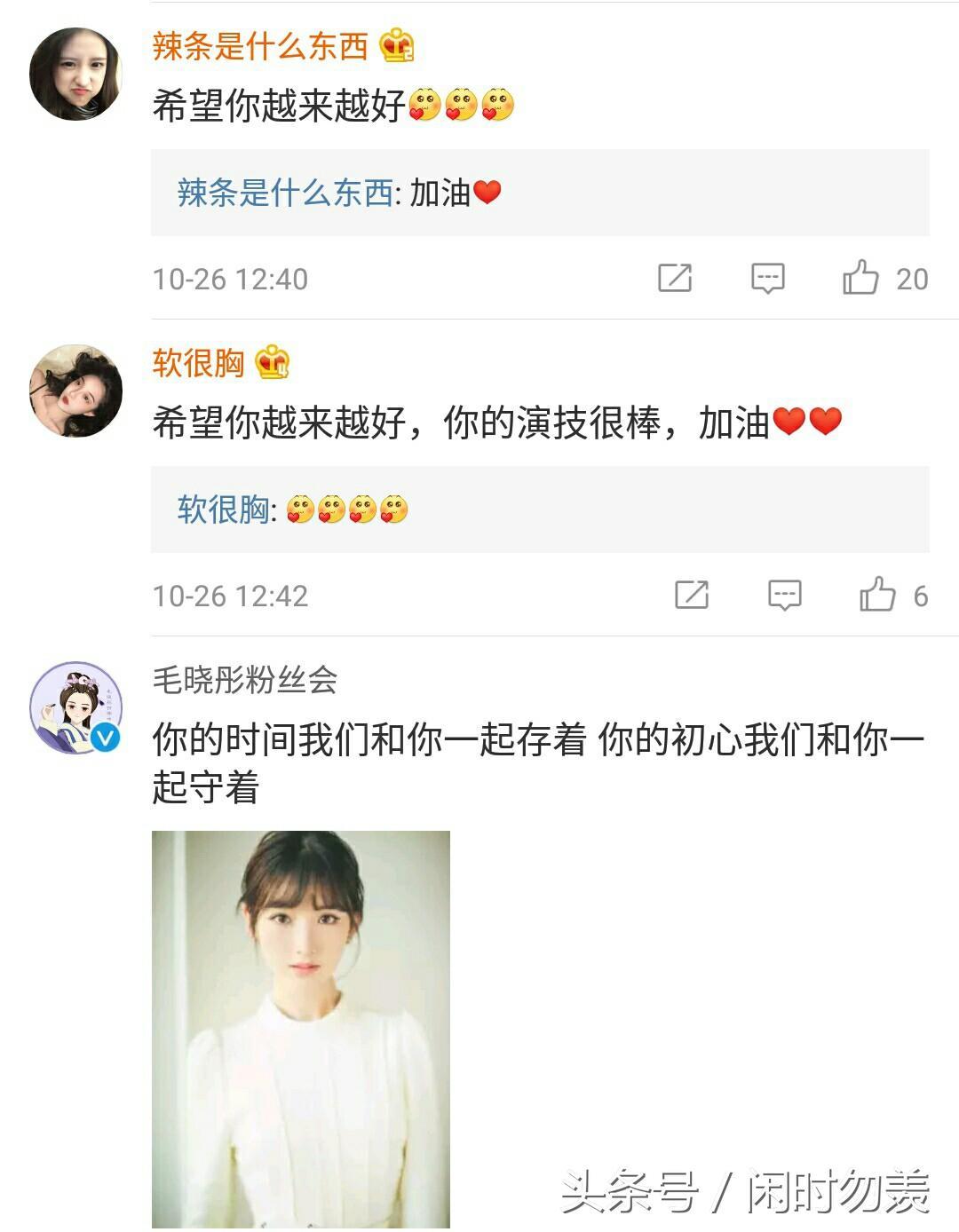
Task: Open the reply thread under 辣条是什么东西's comment
Action: click(539, 193)
